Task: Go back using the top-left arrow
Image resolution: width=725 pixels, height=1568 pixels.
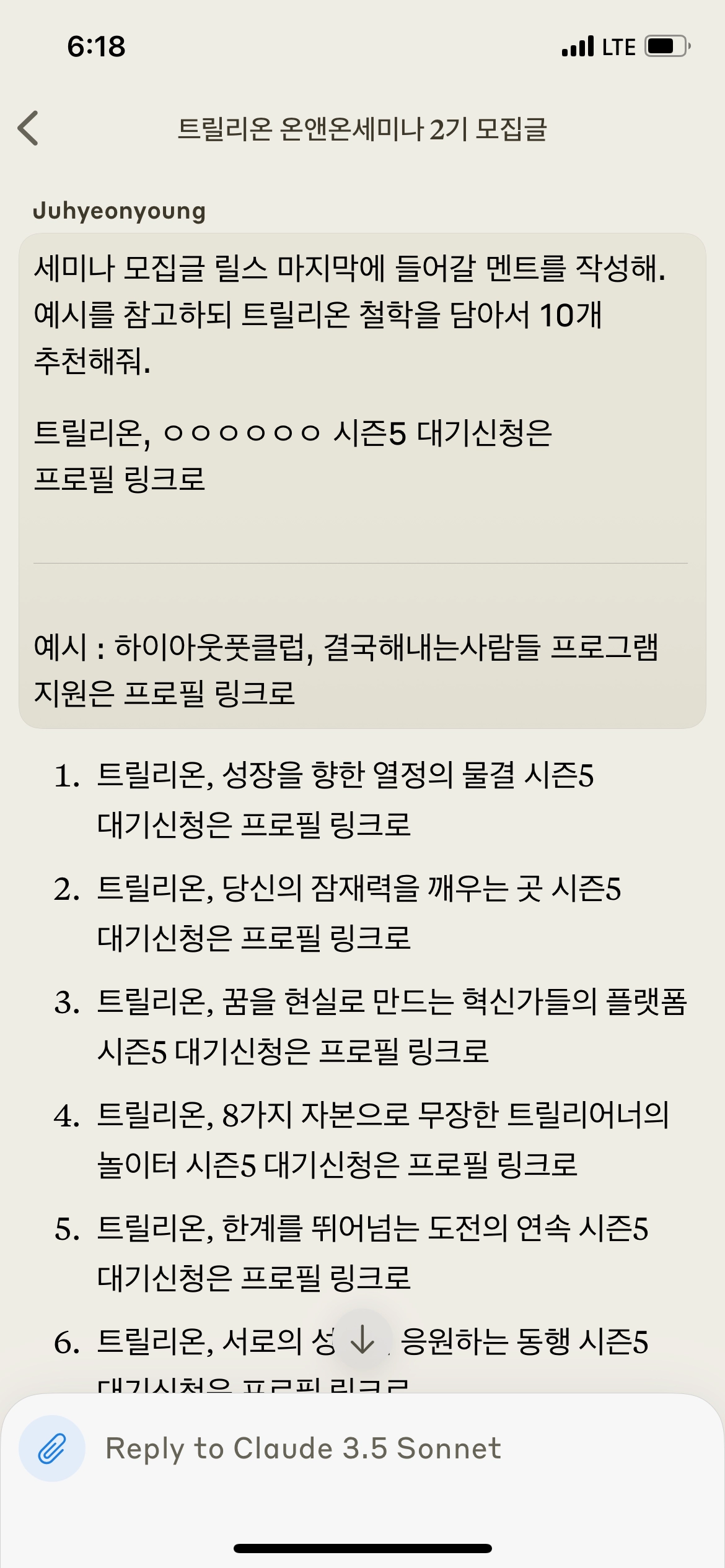Action: (29, 128)
